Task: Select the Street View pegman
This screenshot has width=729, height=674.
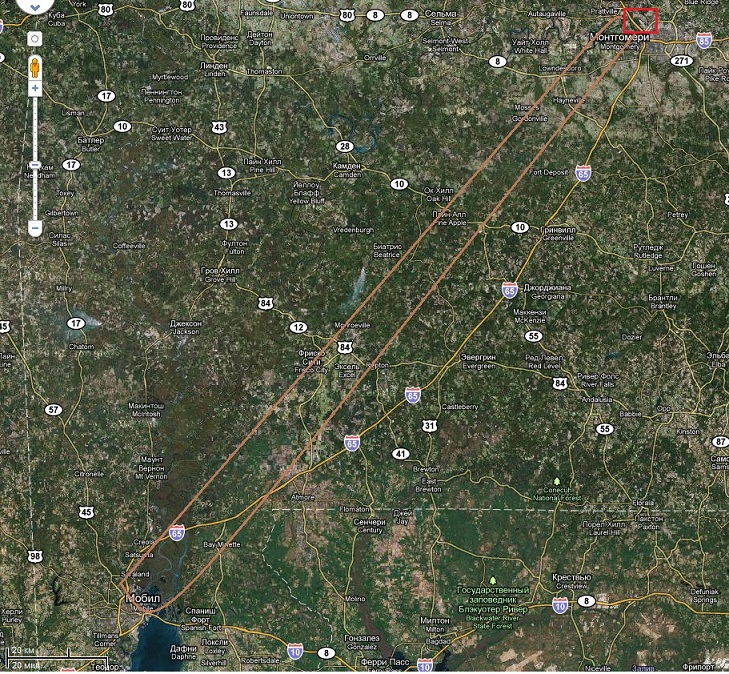Action: coord(34,66)
